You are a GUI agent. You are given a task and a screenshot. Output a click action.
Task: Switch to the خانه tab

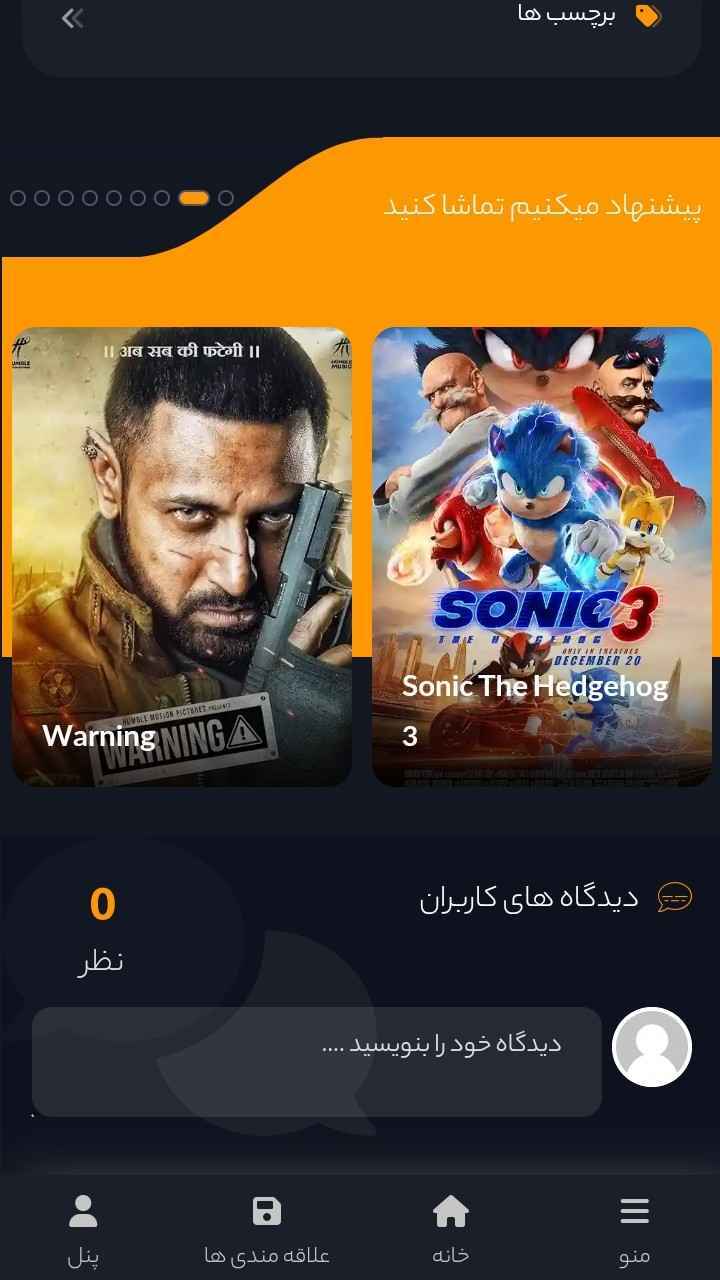[453, 1228]
